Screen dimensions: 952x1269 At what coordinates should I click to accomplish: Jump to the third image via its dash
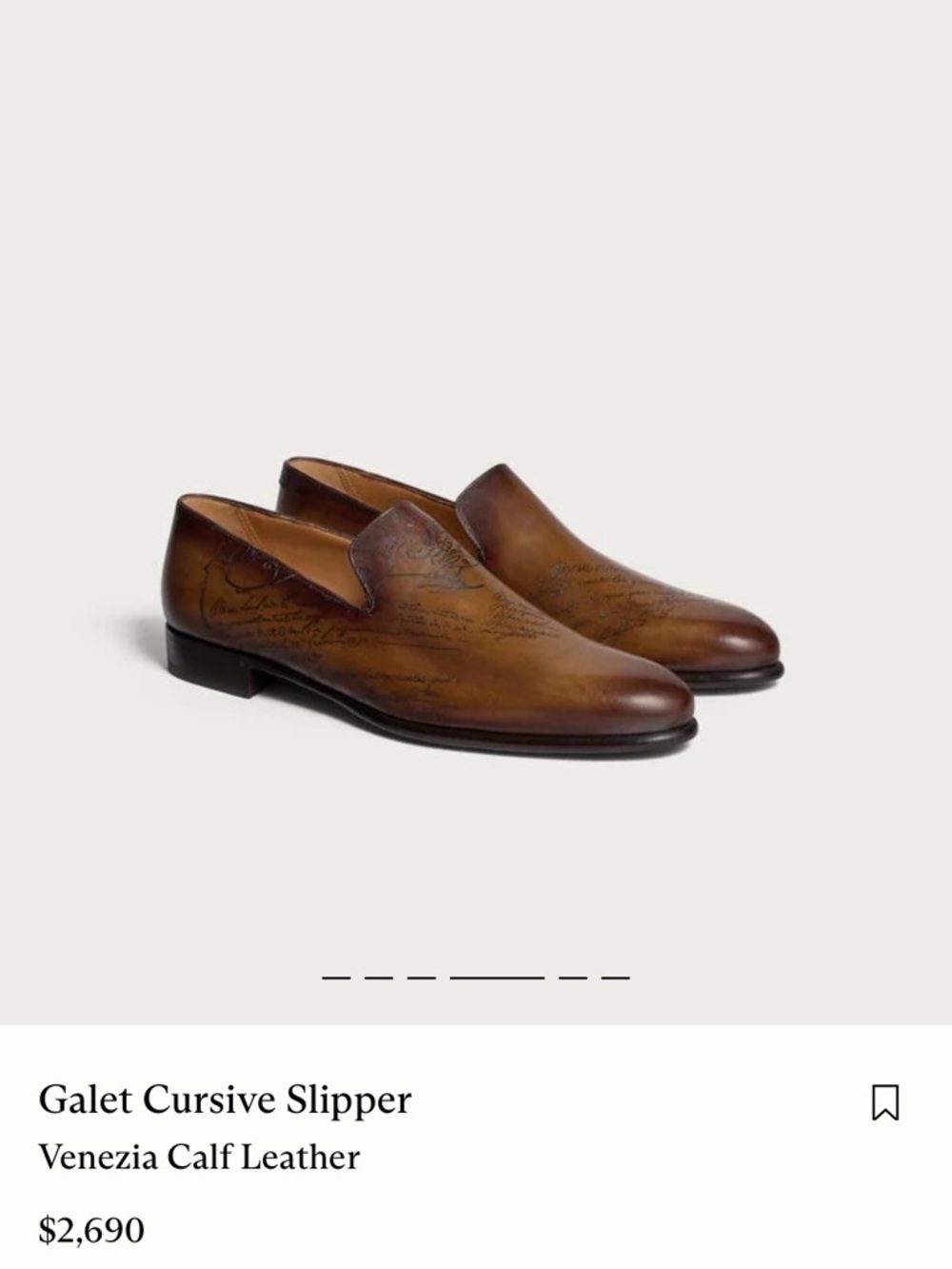(x=419, y=978)
